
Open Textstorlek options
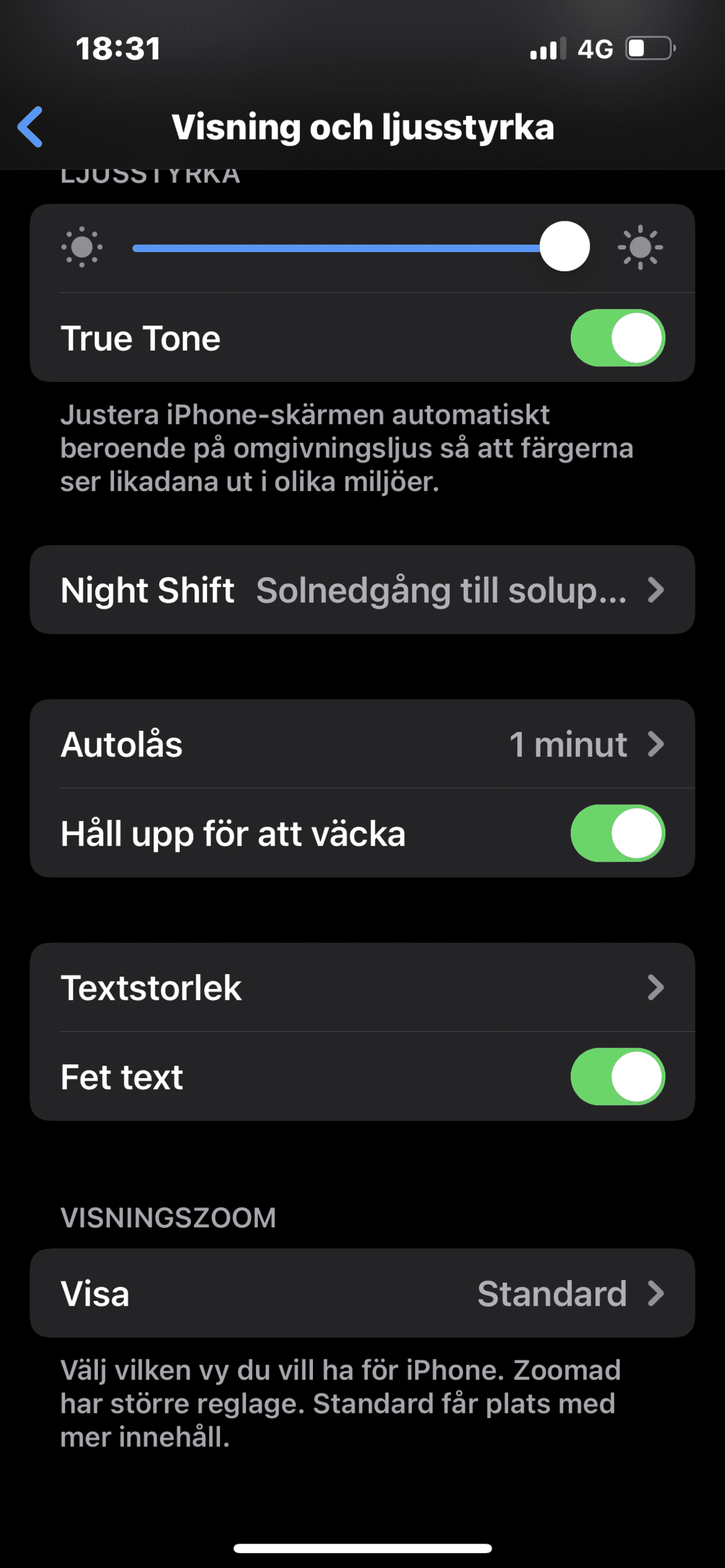point(362,987)
